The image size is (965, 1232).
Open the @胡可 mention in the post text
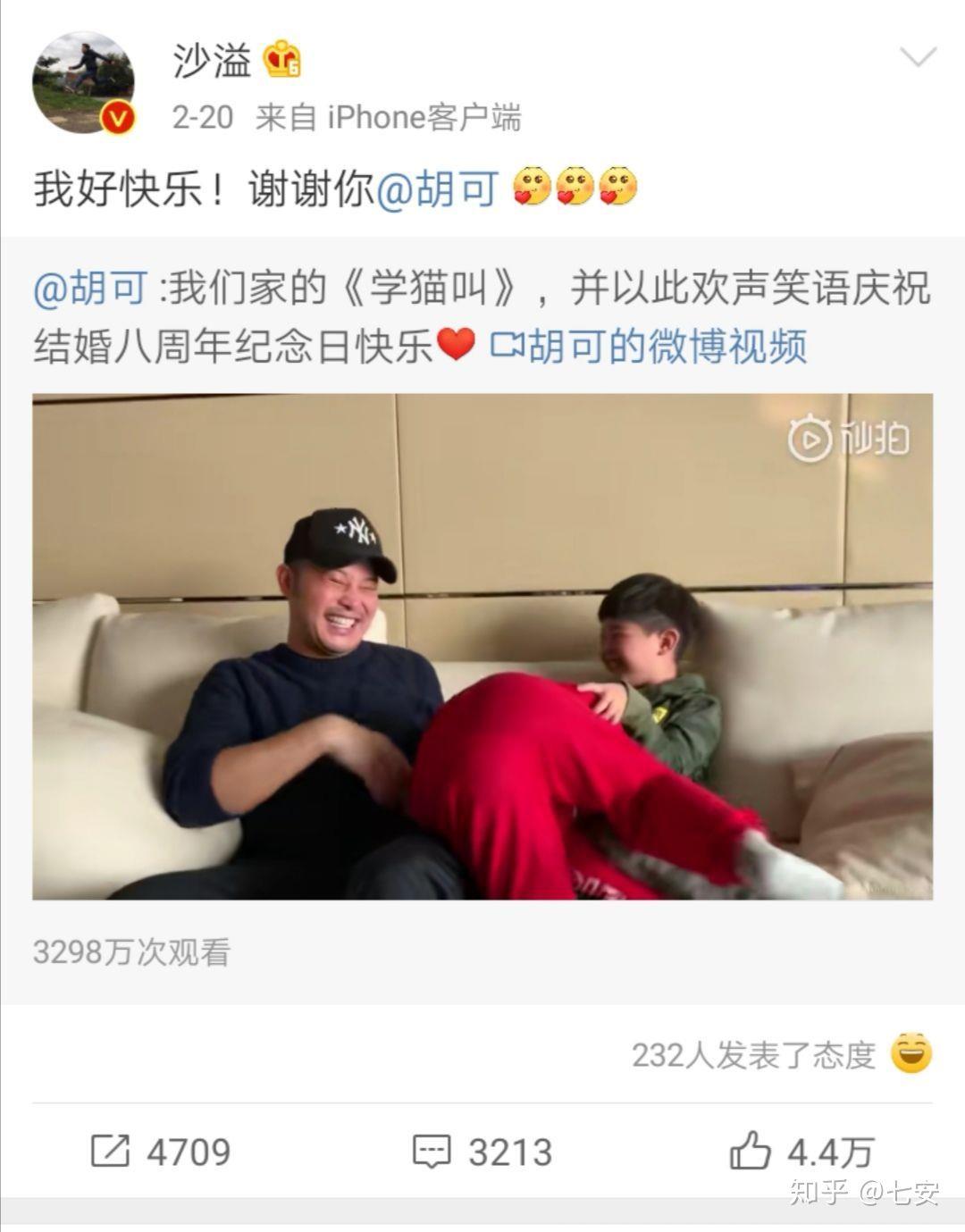tap(437, 189)
